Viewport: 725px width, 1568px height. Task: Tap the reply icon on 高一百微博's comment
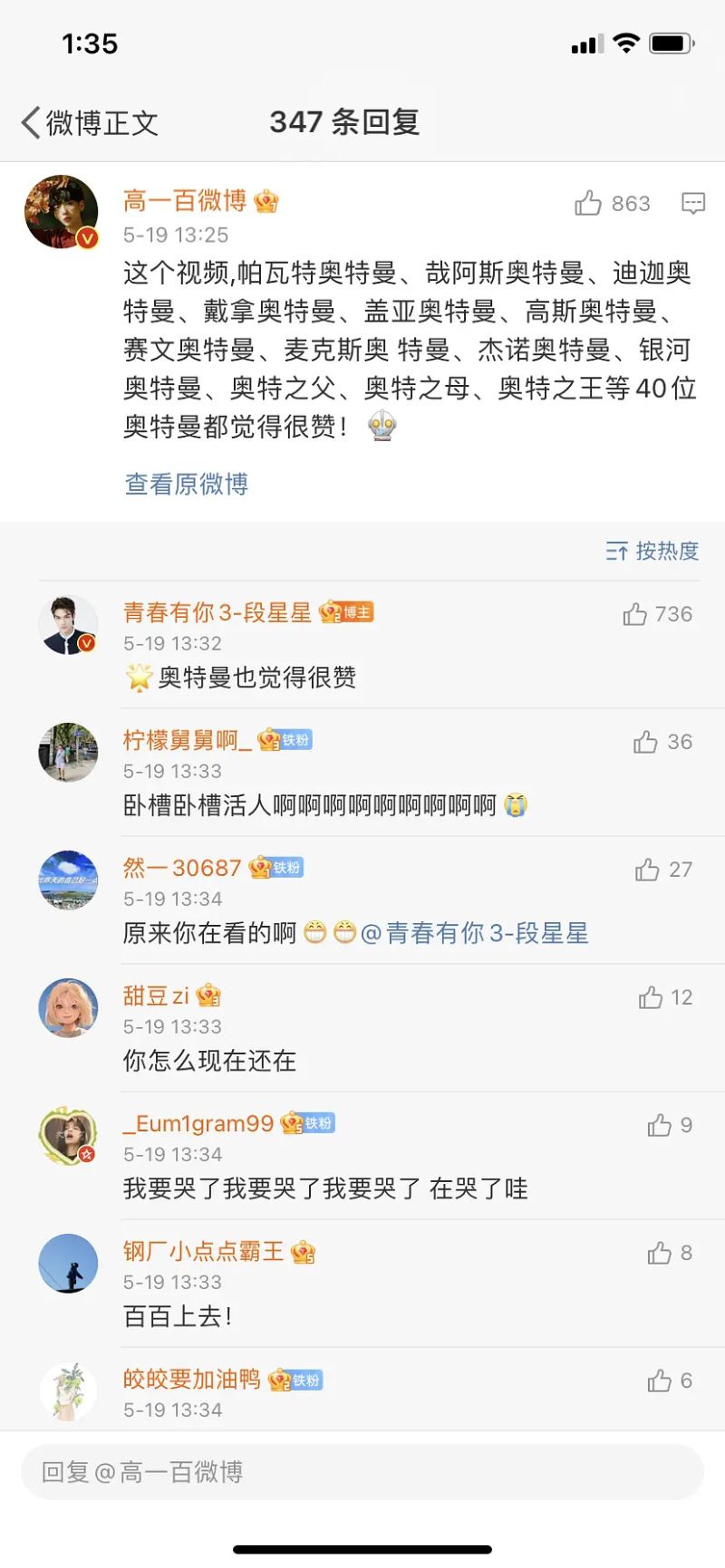[x=693, y=204]
